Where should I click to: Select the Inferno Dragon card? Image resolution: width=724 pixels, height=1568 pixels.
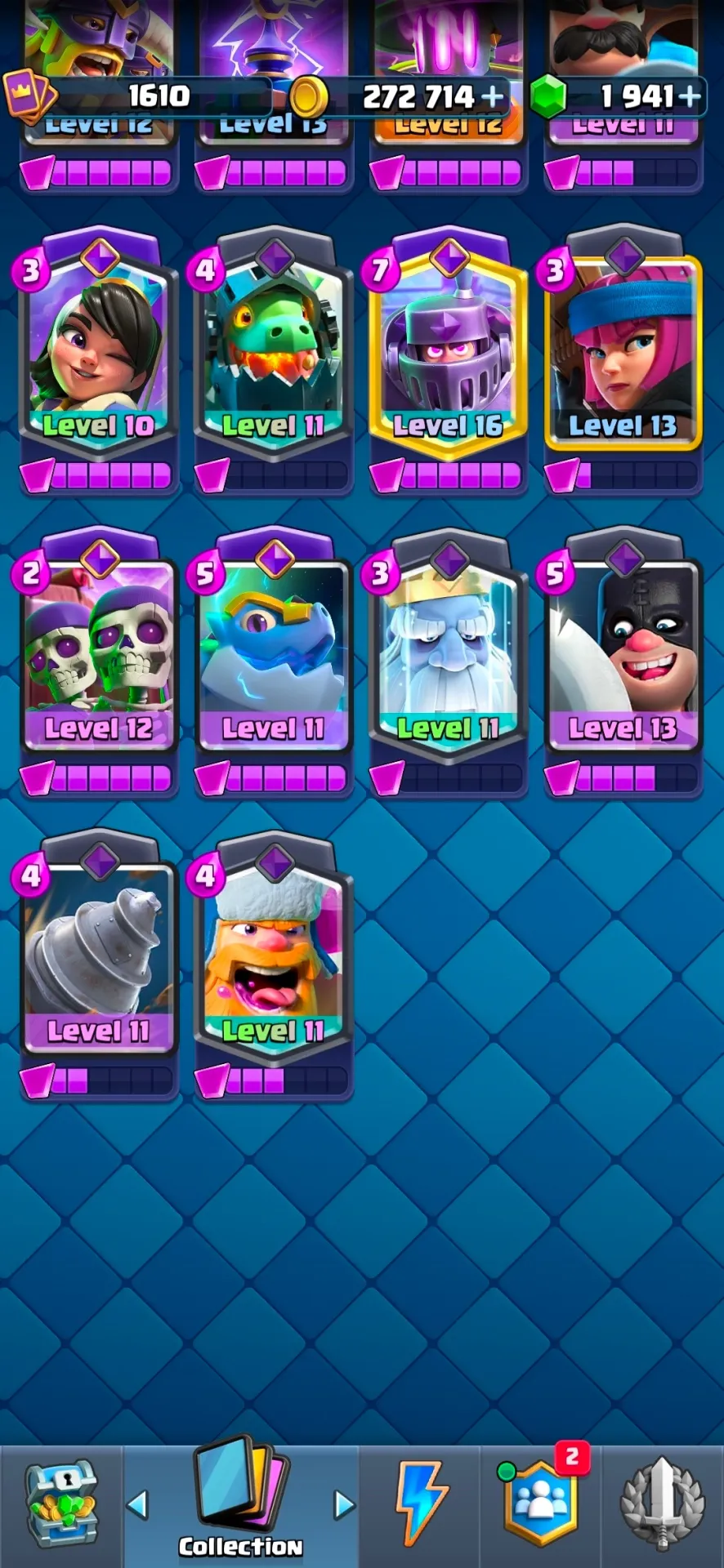click(x=273, y=359)
